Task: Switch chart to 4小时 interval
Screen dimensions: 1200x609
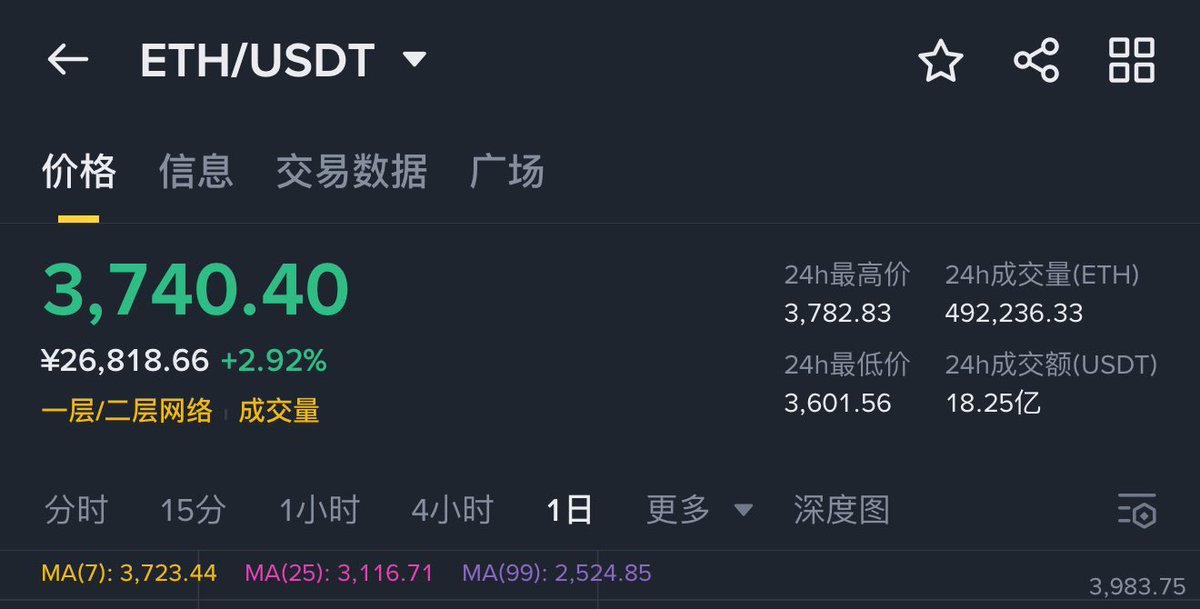Action: click(x=452, y=511)
